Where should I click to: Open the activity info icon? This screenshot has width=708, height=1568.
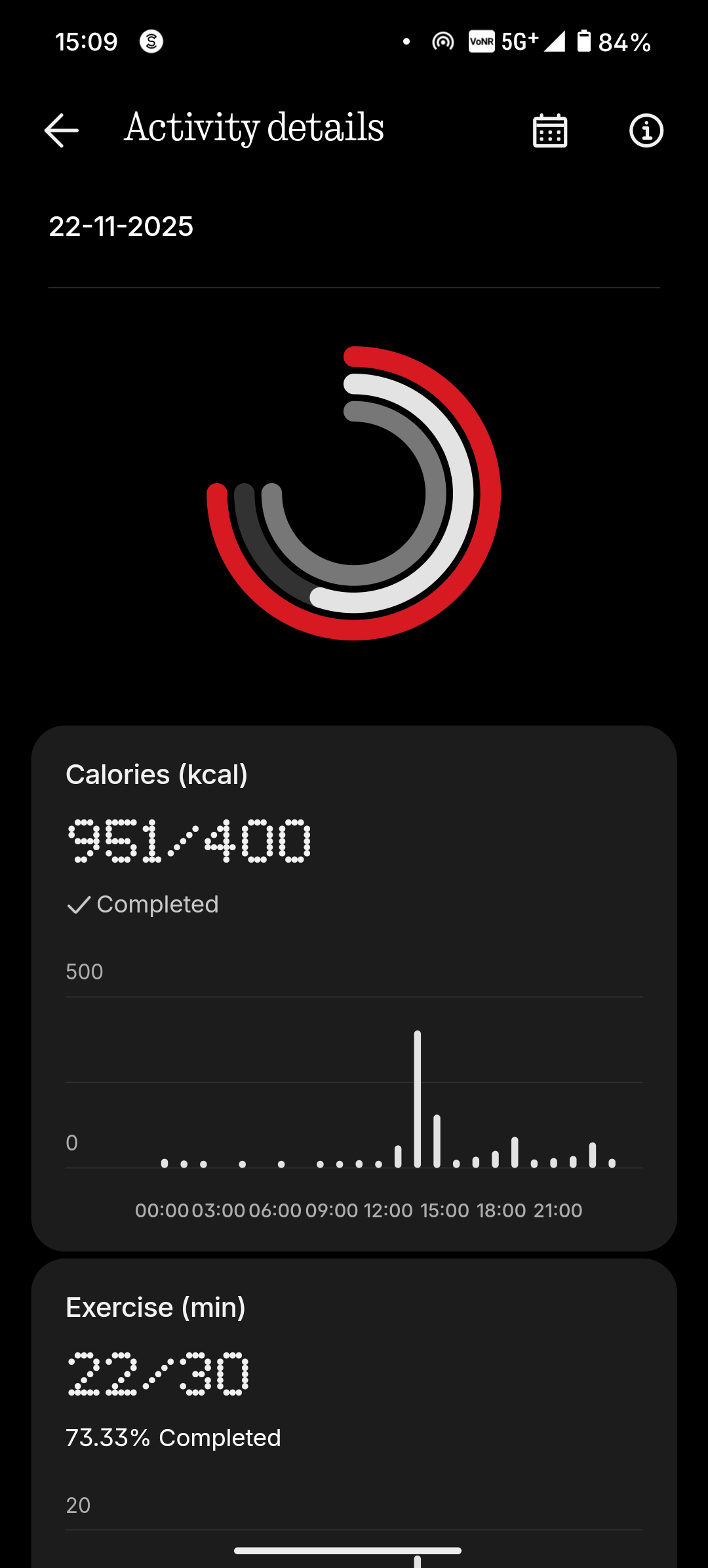click(646, 130)
